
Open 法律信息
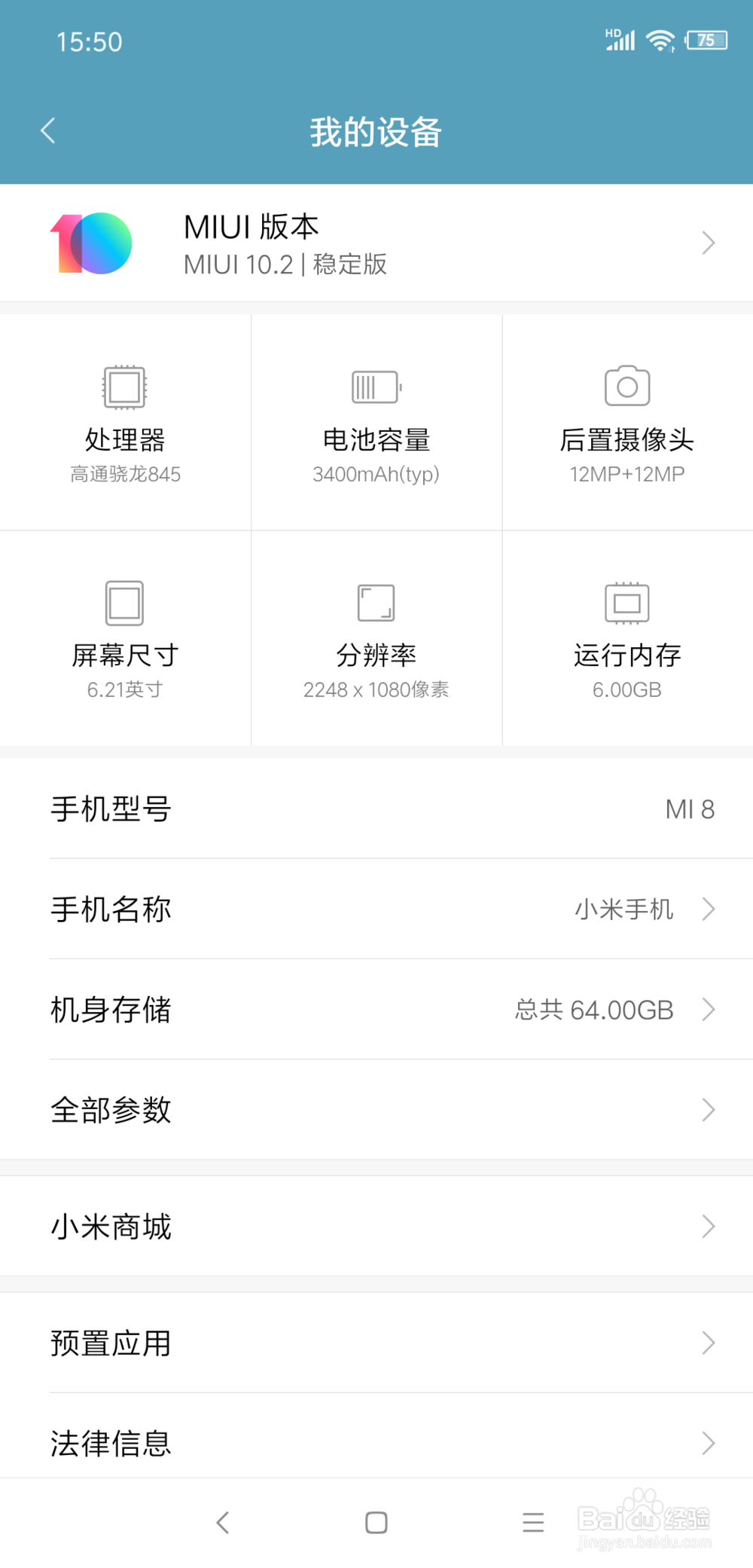[376, 1442]
